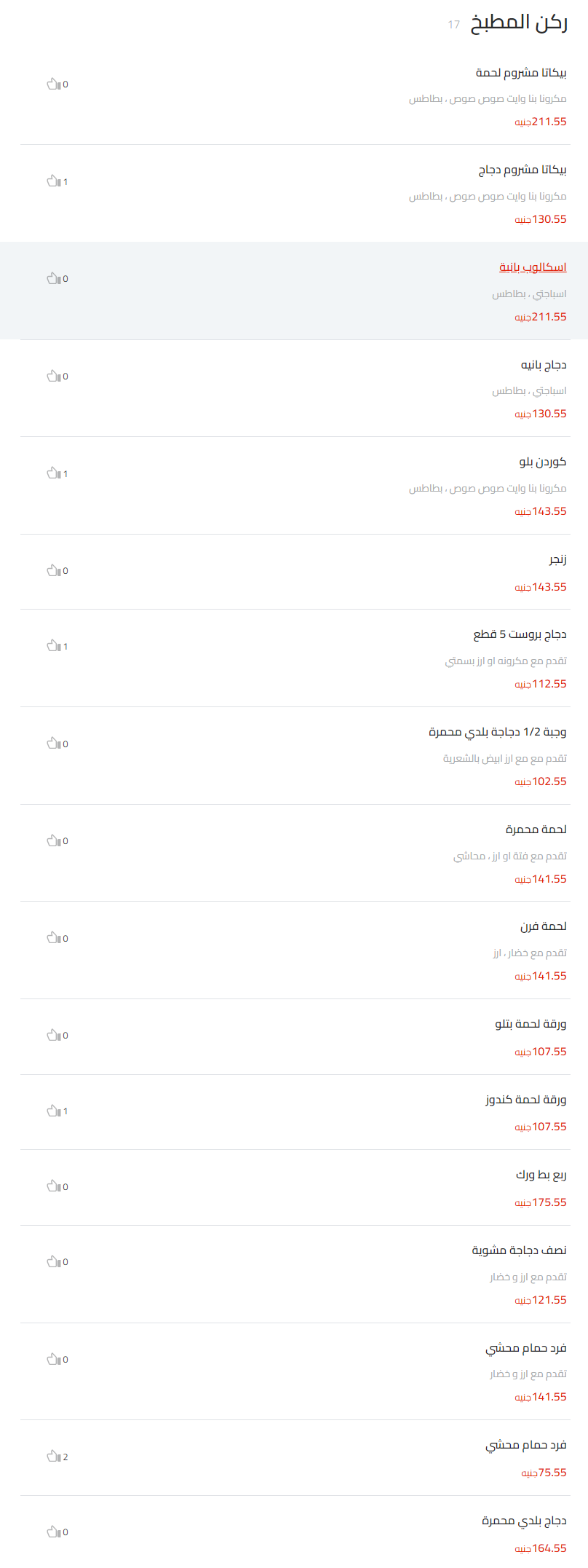The height and width of the screenshot is (1568, 588).
Task: Click the ركن المطبخ section heading
Action: [518, 23]
